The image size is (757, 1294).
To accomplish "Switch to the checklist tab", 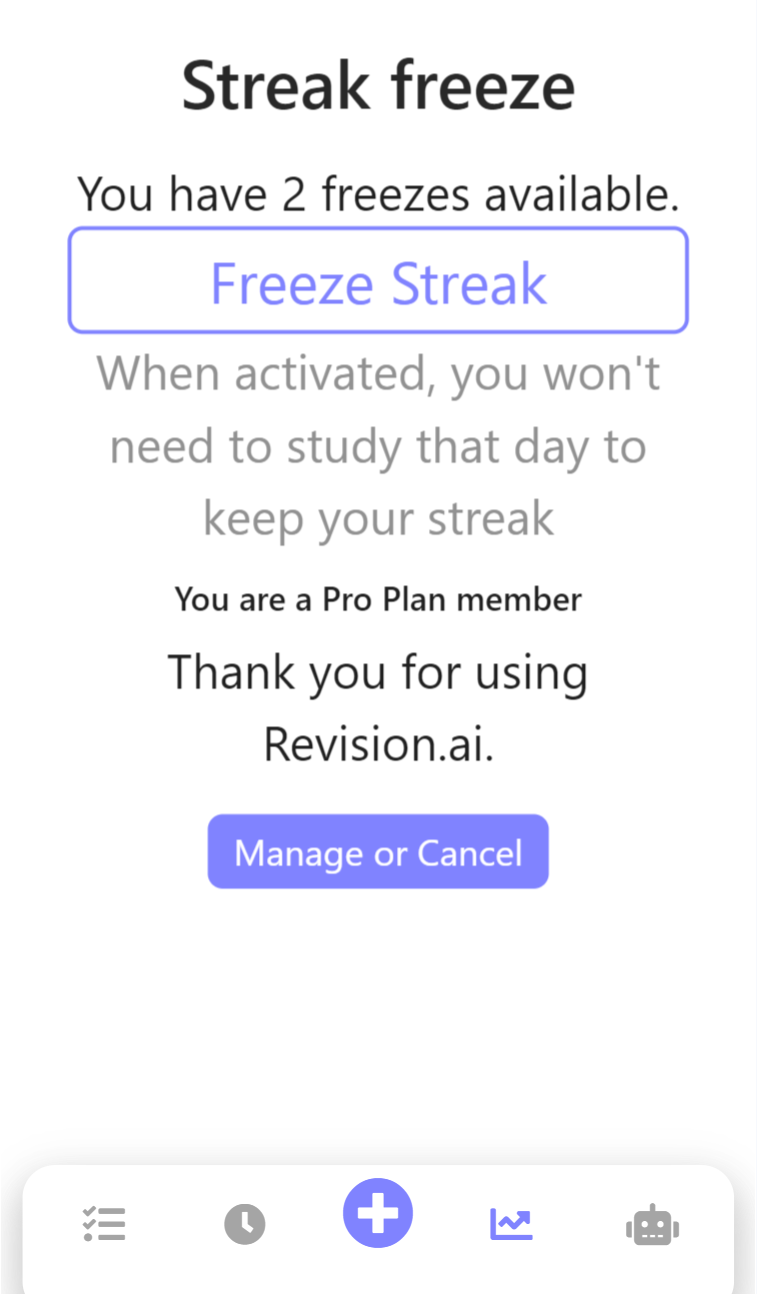I will point(104,1223).
